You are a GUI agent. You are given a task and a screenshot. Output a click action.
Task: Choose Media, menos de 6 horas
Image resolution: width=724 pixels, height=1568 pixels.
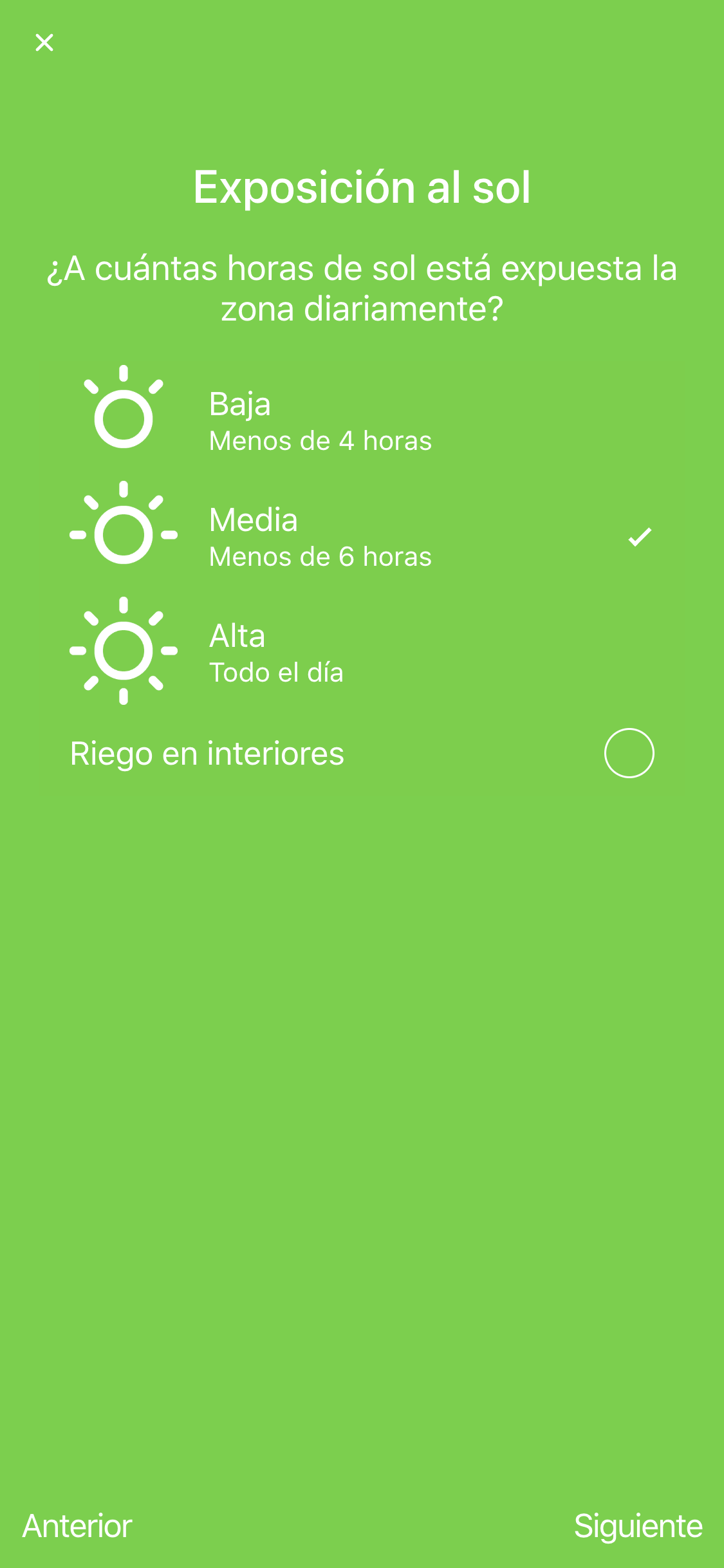click(x=362, y=536)
